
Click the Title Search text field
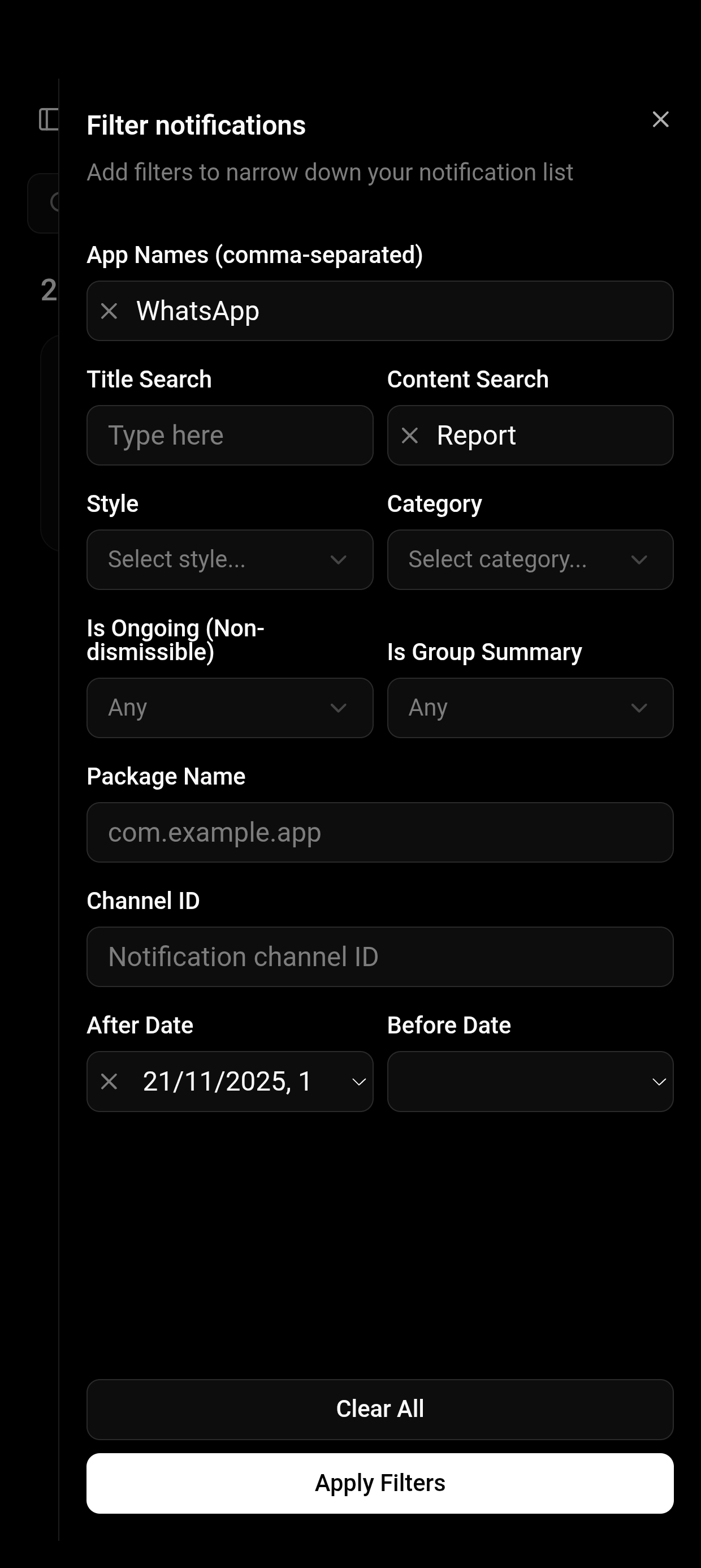point(230,435)
